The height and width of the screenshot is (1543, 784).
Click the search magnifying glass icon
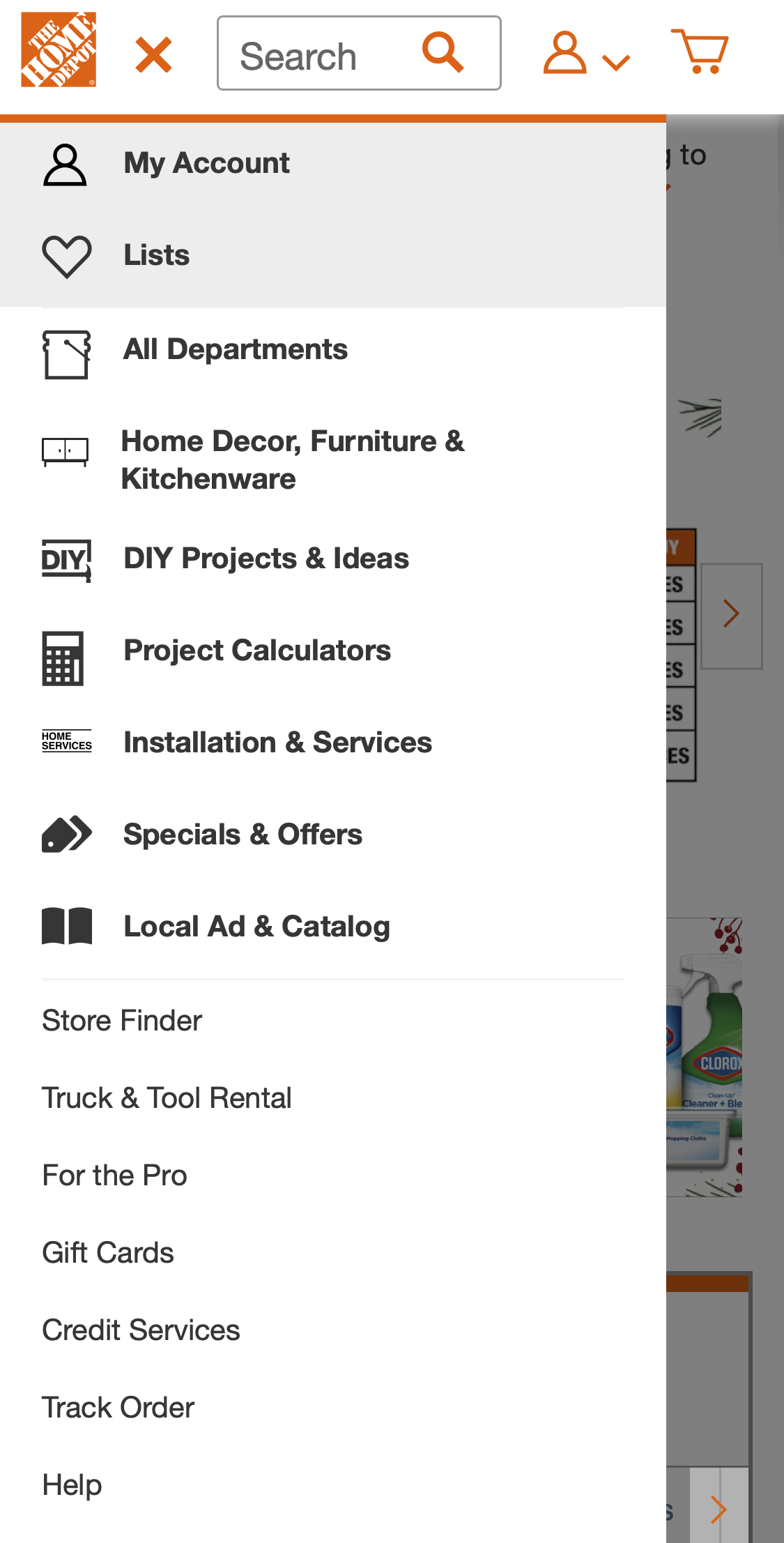pyautogui.click(x=444, y=53)
